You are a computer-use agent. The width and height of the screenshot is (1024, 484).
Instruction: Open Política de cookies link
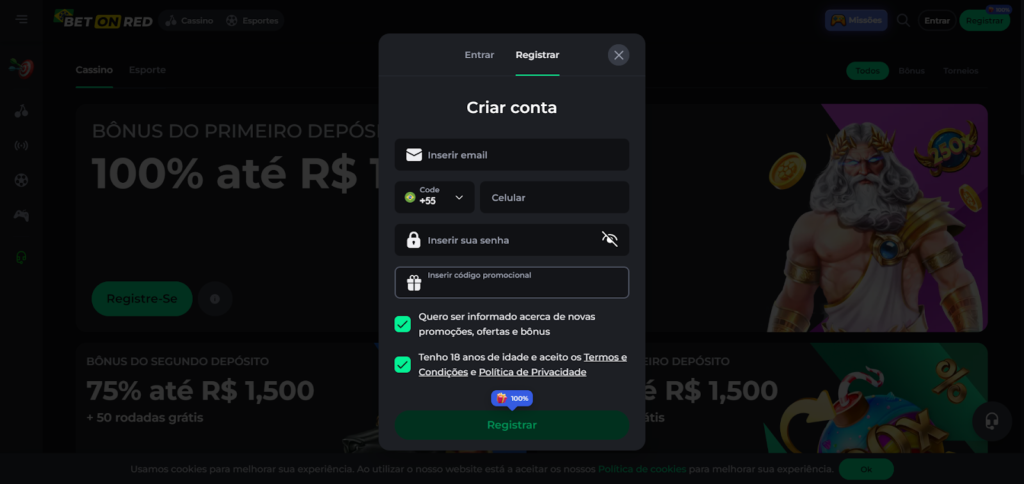(x=641, y=469)
